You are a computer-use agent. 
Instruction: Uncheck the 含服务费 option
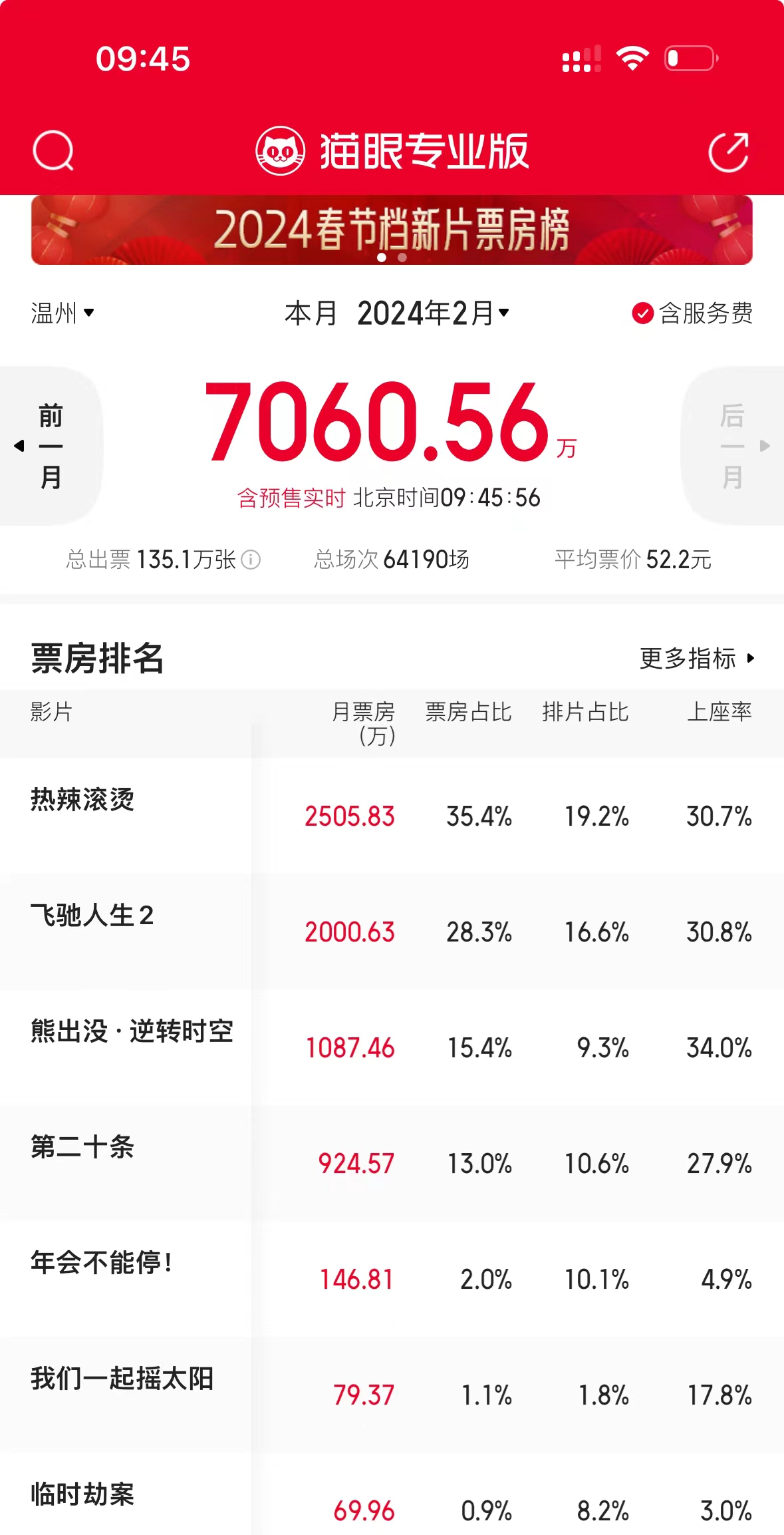pyautogui.click(x=692, y=313)
